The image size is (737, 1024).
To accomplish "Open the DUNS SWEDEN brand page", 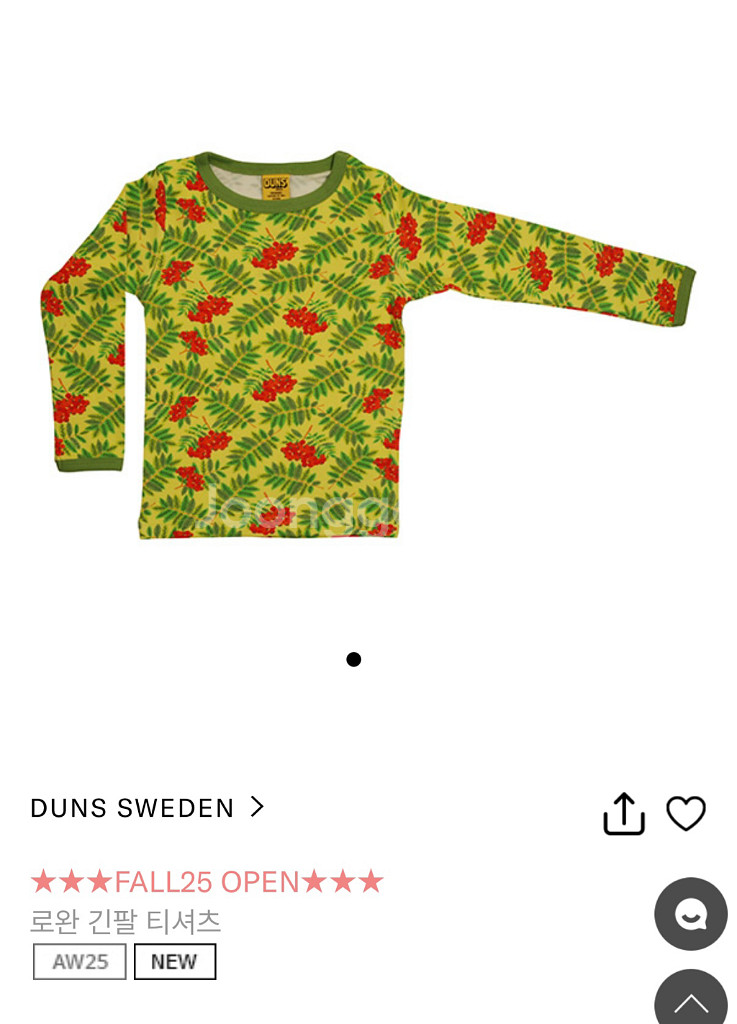I will [147, 808].
